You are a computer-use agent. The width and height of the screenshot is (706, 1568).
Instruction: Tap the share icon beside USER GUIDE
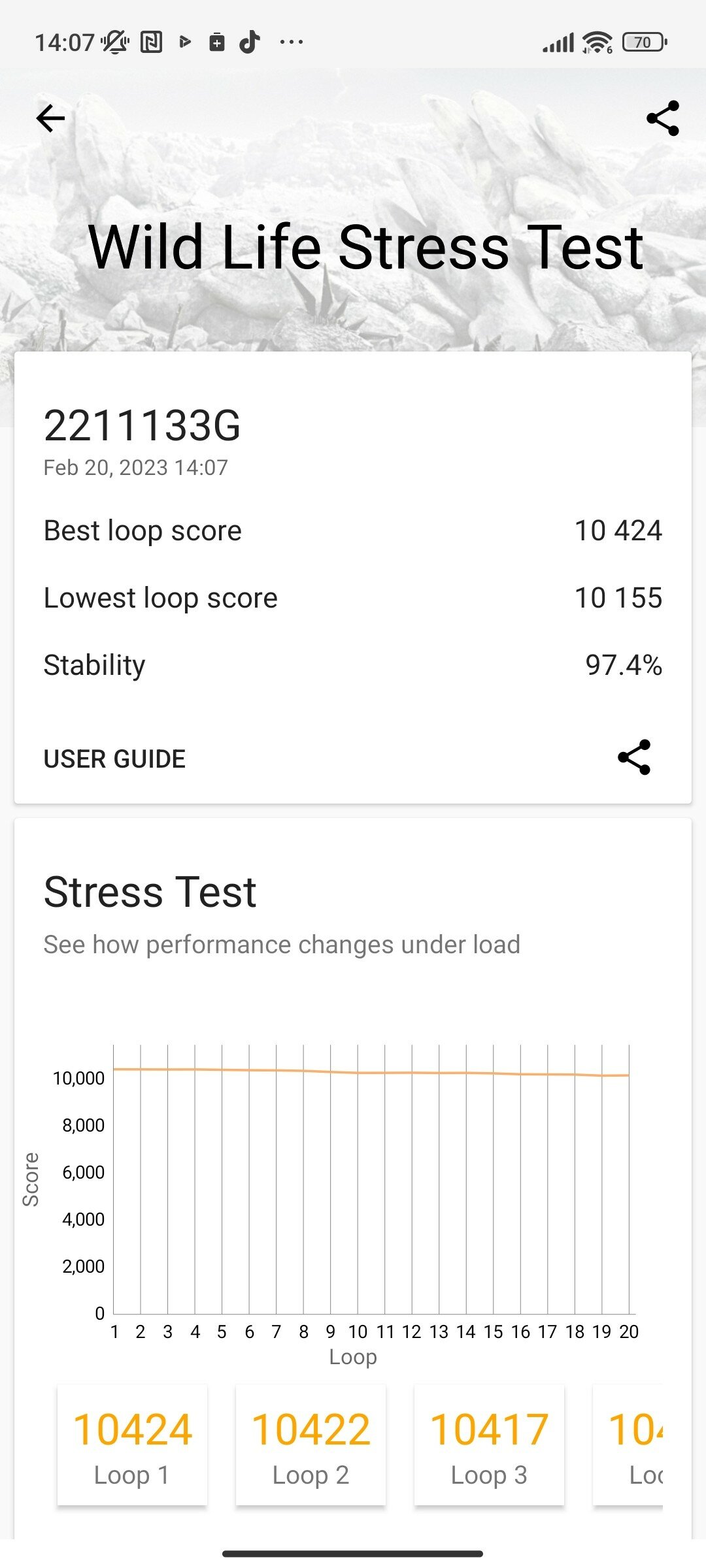click(x=634, y=757)
